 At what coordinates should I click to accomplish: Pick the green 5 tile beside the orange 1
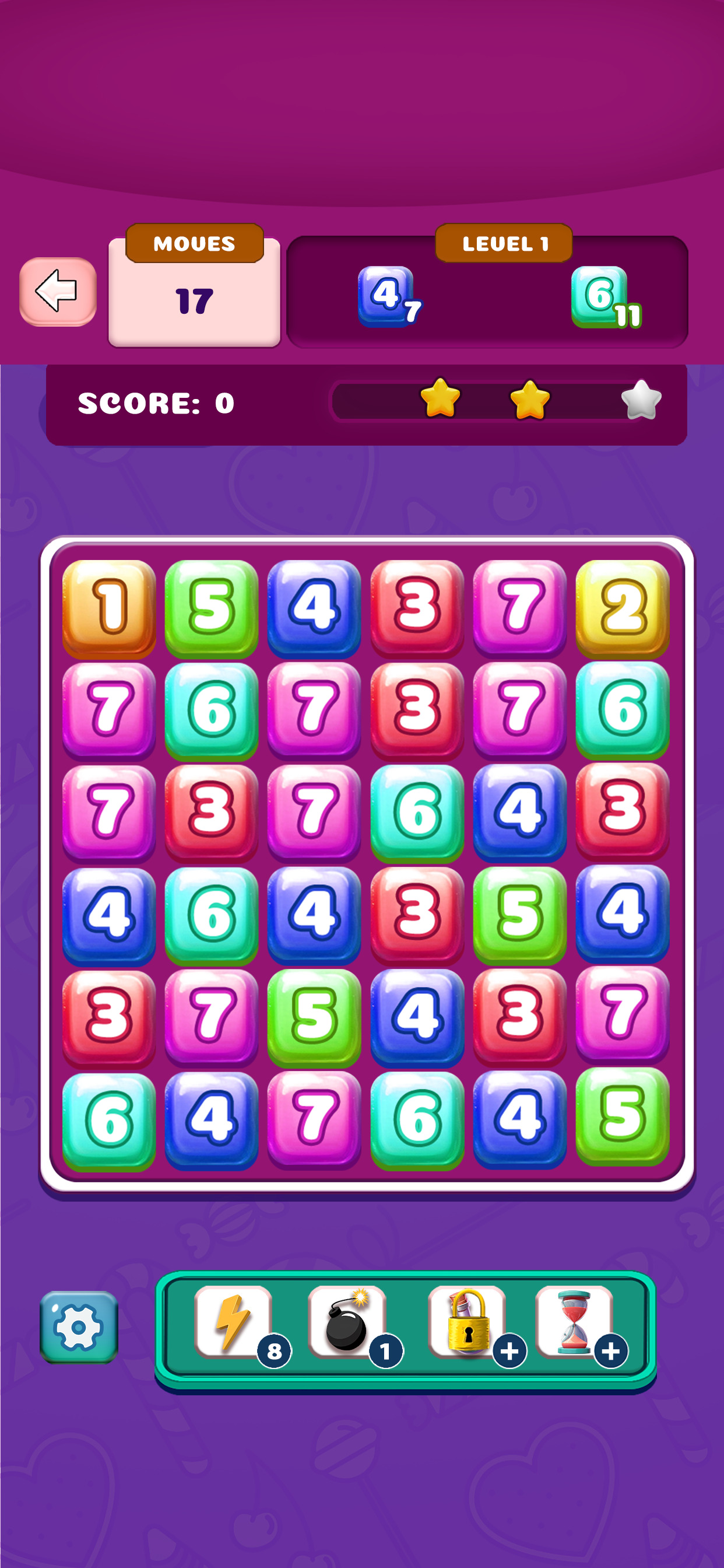[212, 607]
